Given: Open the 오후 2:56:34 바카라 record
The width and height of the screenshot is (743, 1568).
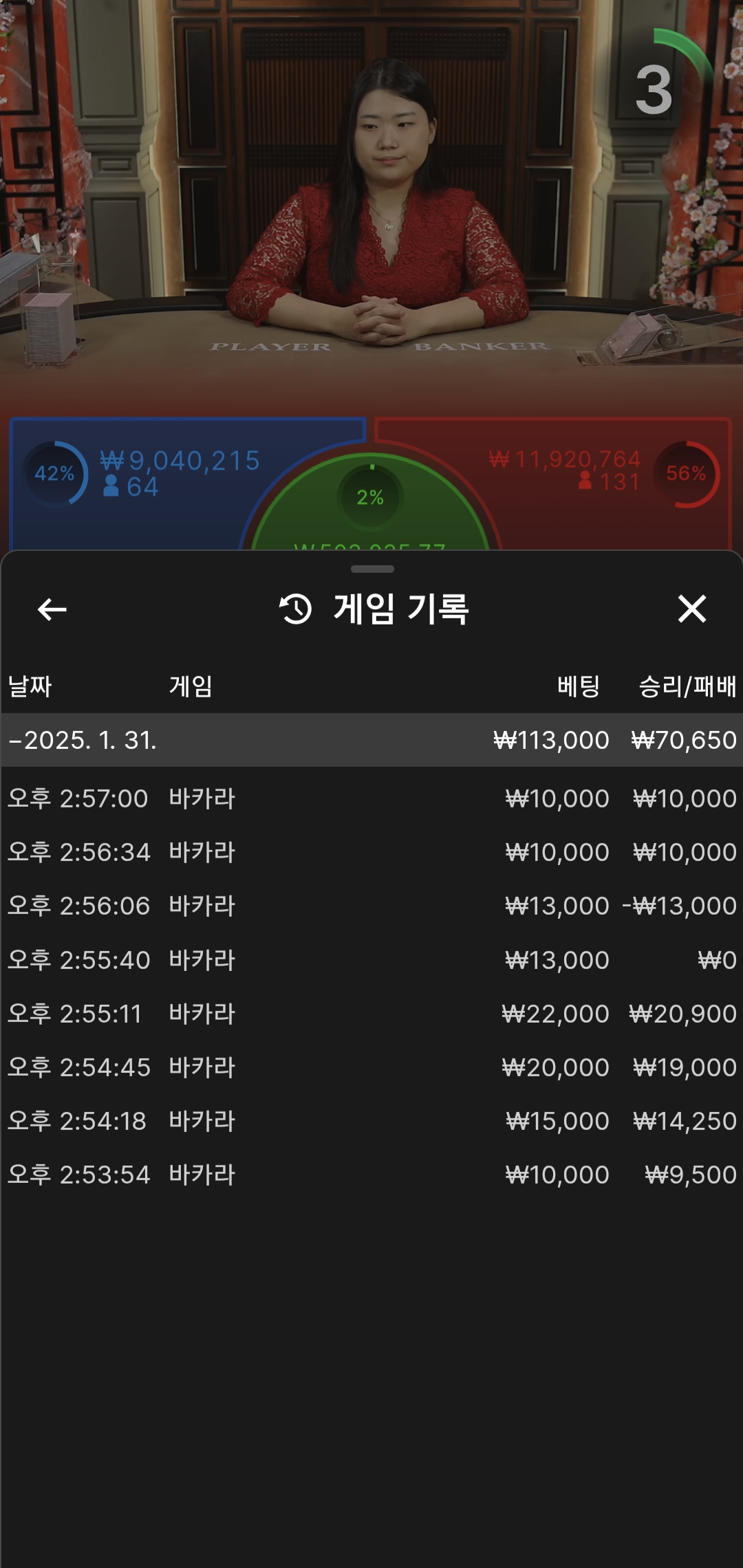Looking at the screenshot, I should coord(371,852).
